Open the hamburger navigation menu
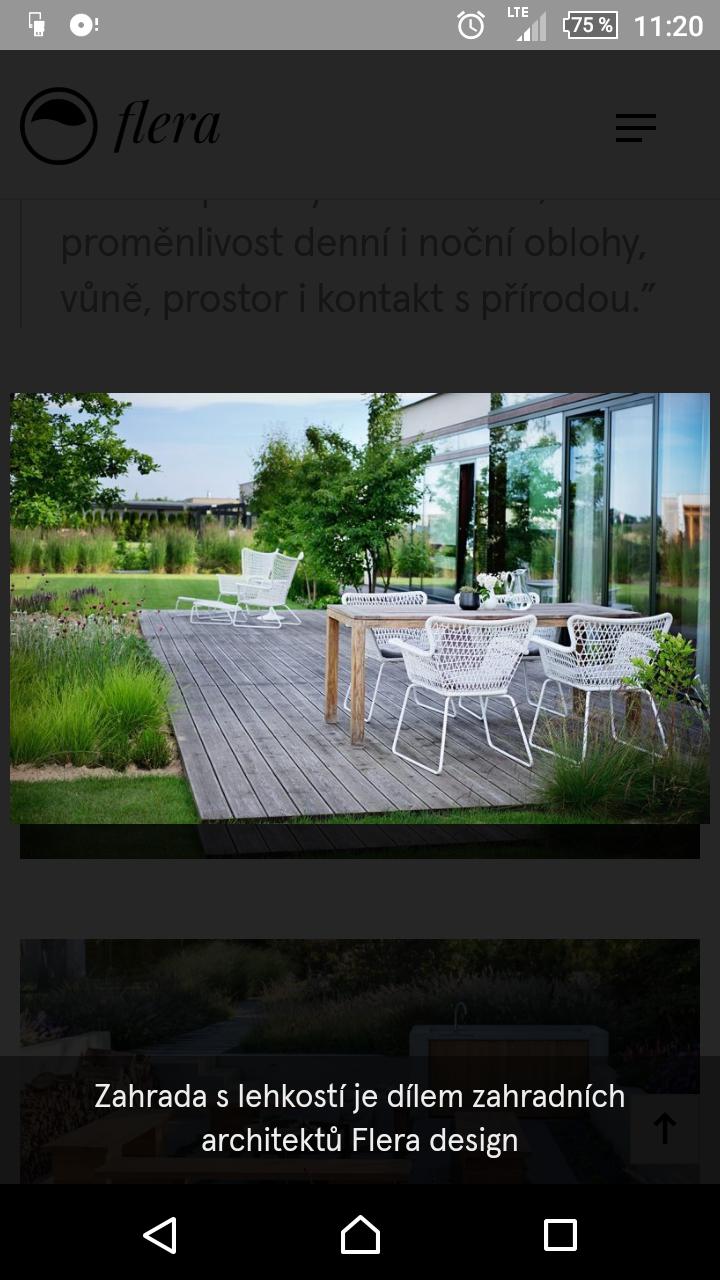Viewport: 720px width, 1280px height. pyautogui.click(x=635, y=127)
